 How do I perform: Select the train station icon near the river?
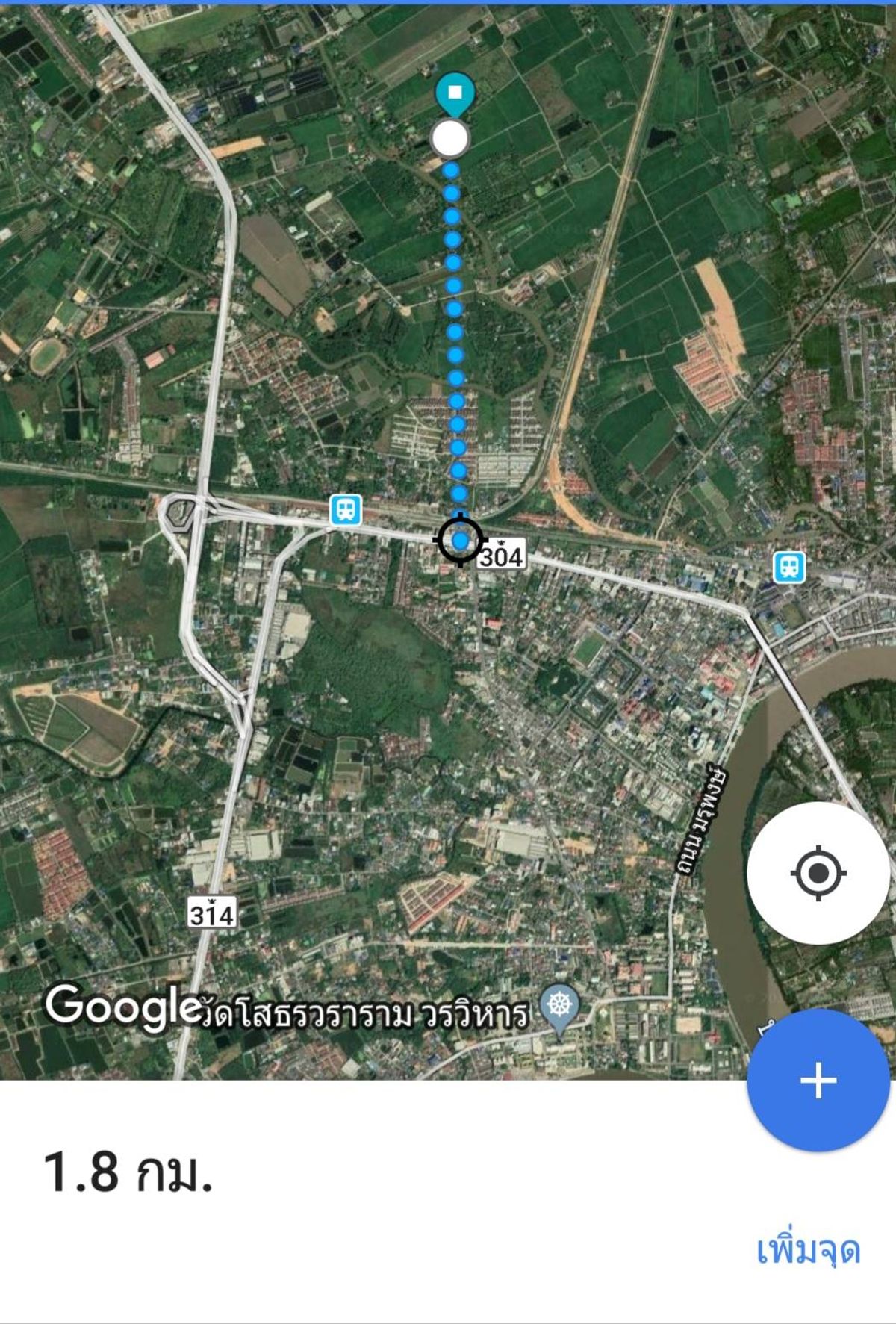pyautogui.click(x=788, y=568)
